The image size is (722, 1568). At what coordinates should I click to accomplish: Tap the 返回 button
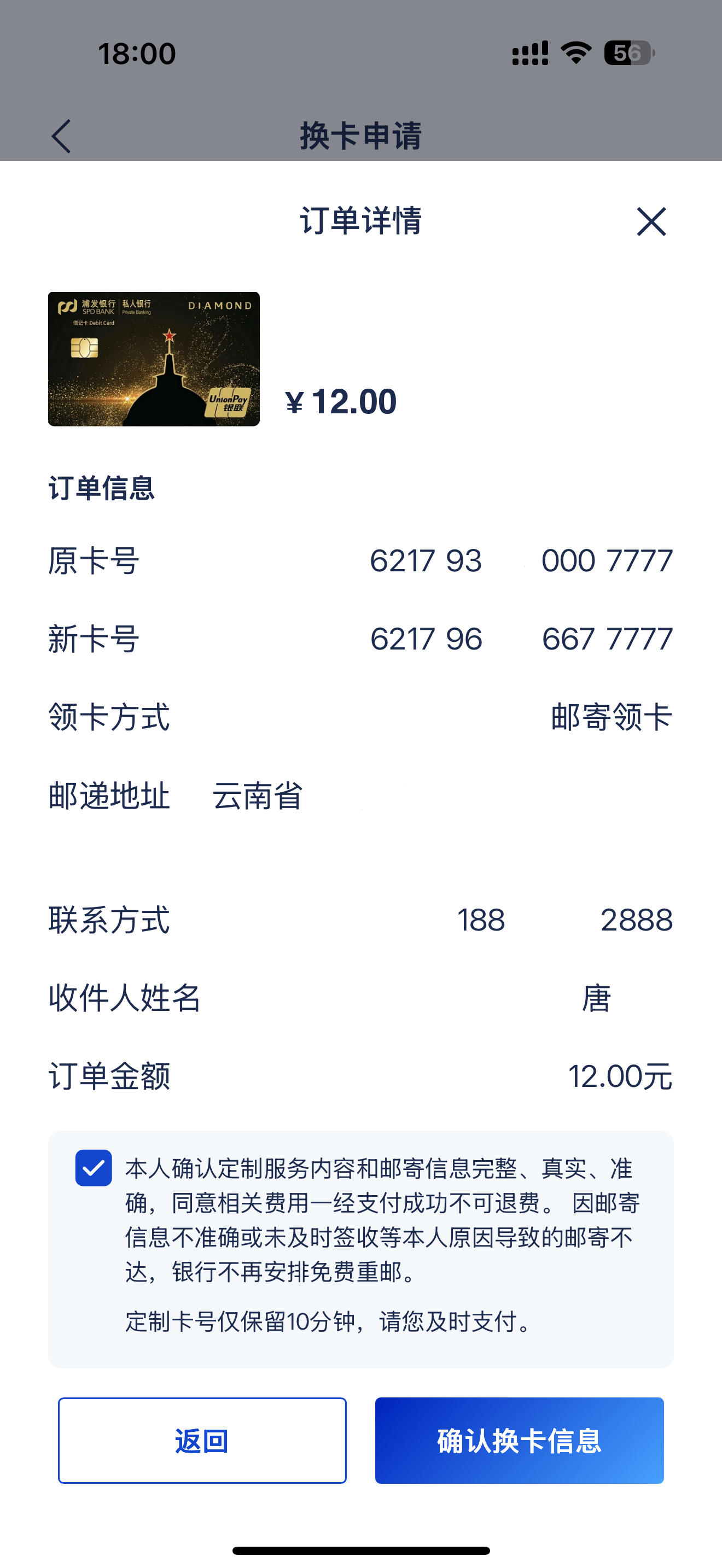coord(202,1440)
